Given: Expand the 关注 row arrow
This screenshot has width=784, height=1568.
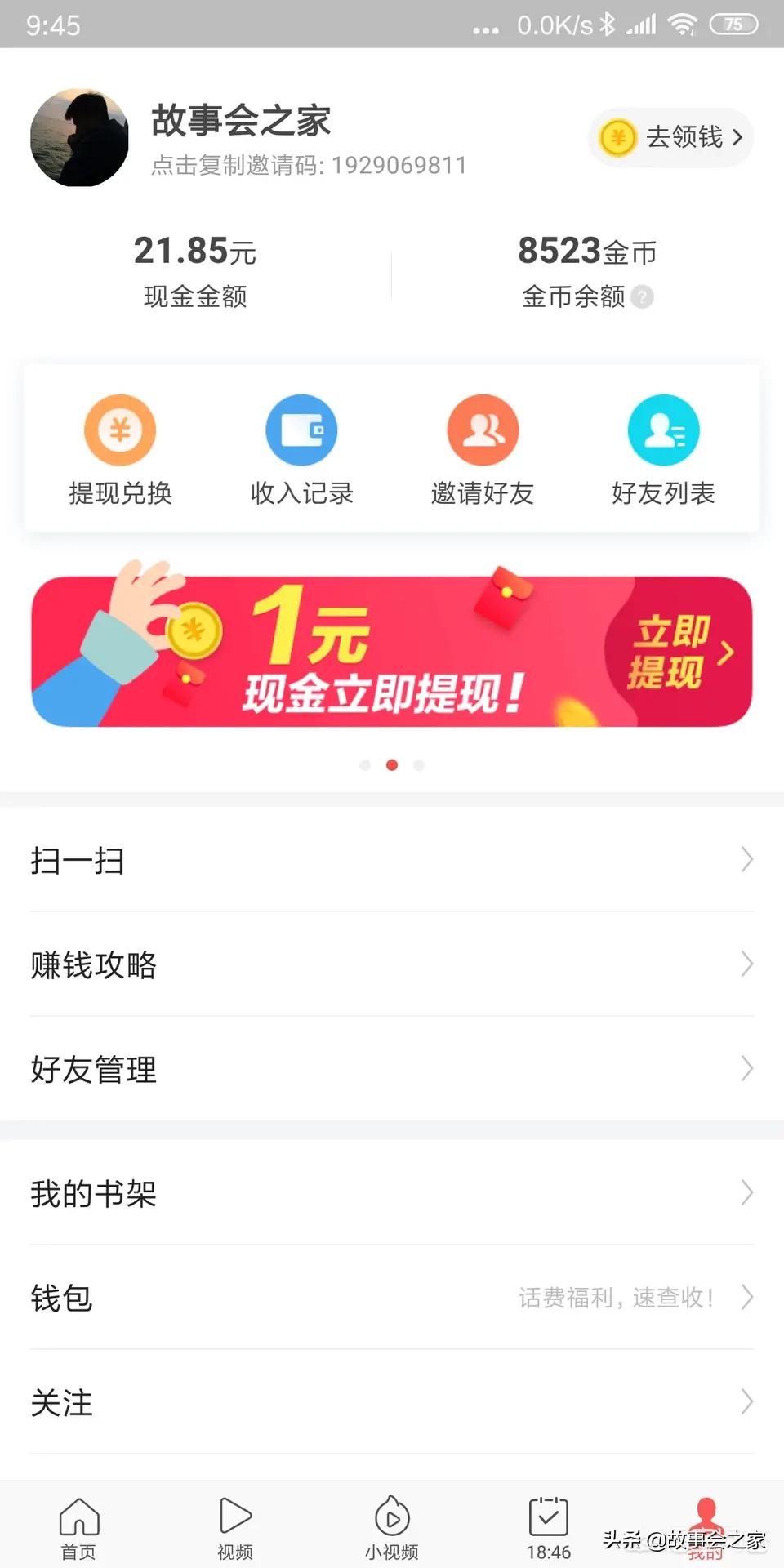Looking at the screenshot, I should [748, 1403].
